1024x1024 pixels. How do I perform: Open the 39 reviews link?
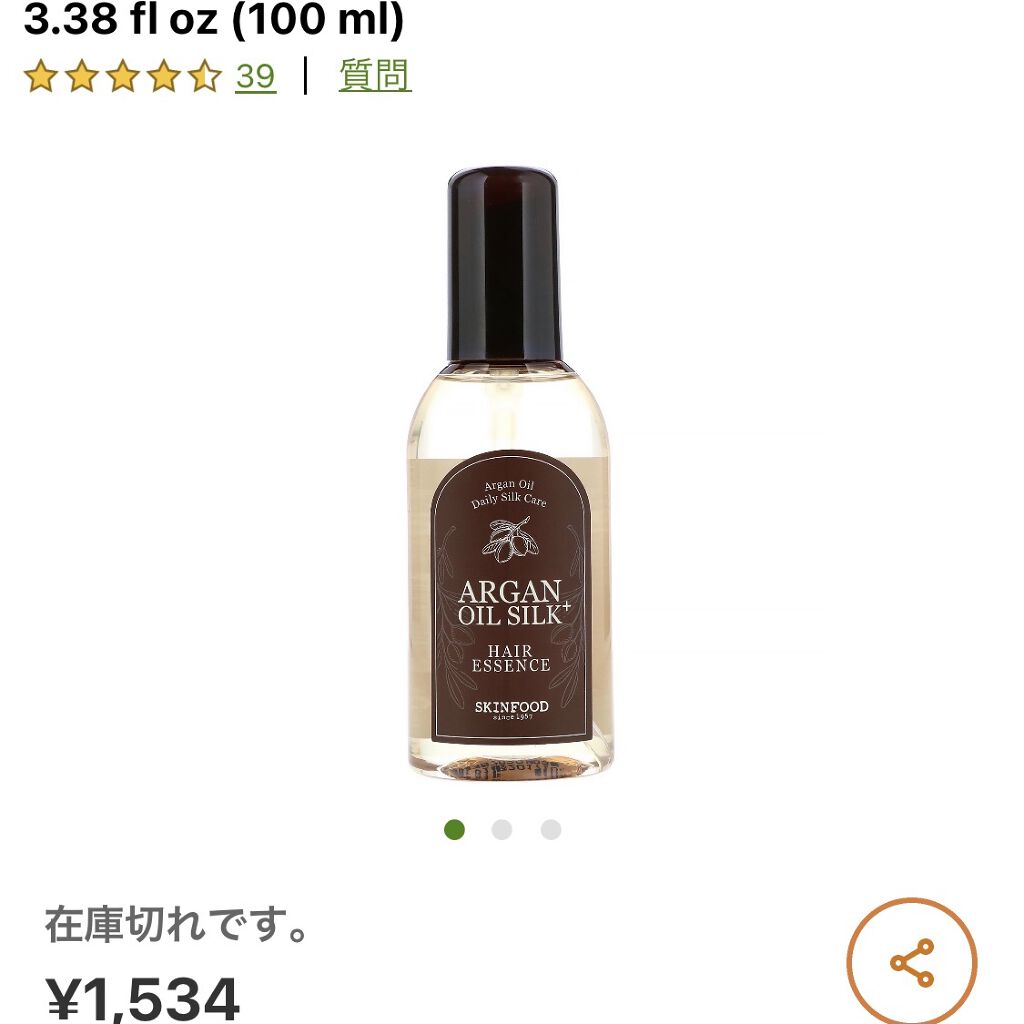pos(255,77)
